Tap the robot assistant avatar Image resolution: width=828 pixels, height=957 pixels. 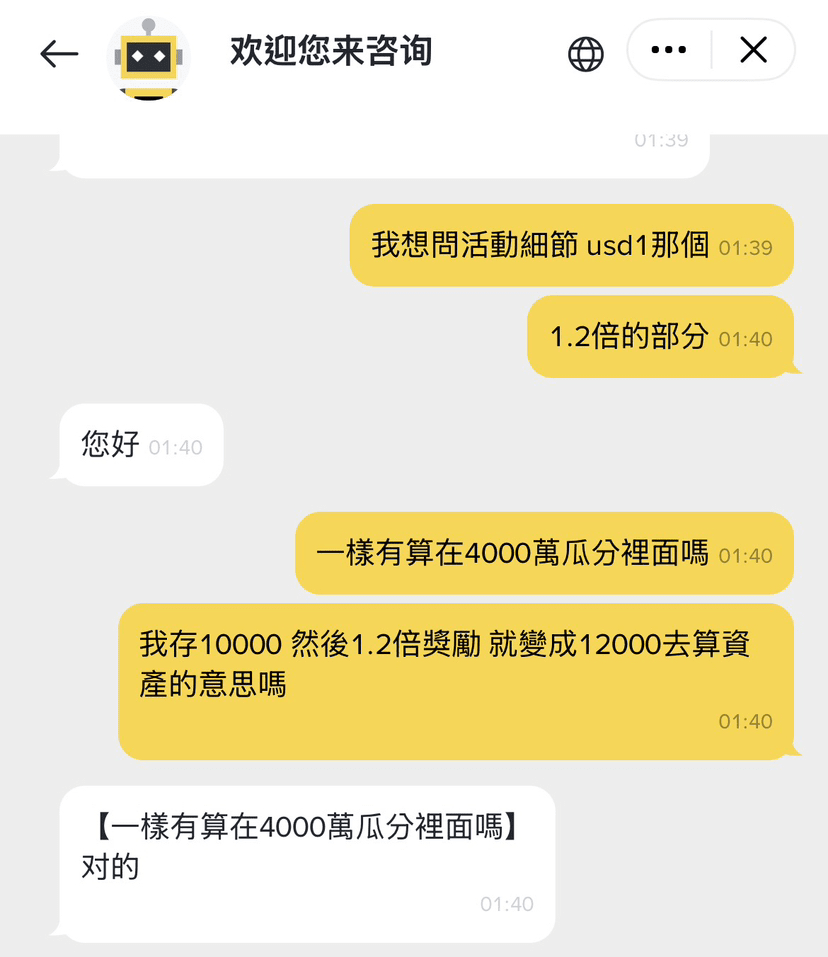[x=148, y=58]
